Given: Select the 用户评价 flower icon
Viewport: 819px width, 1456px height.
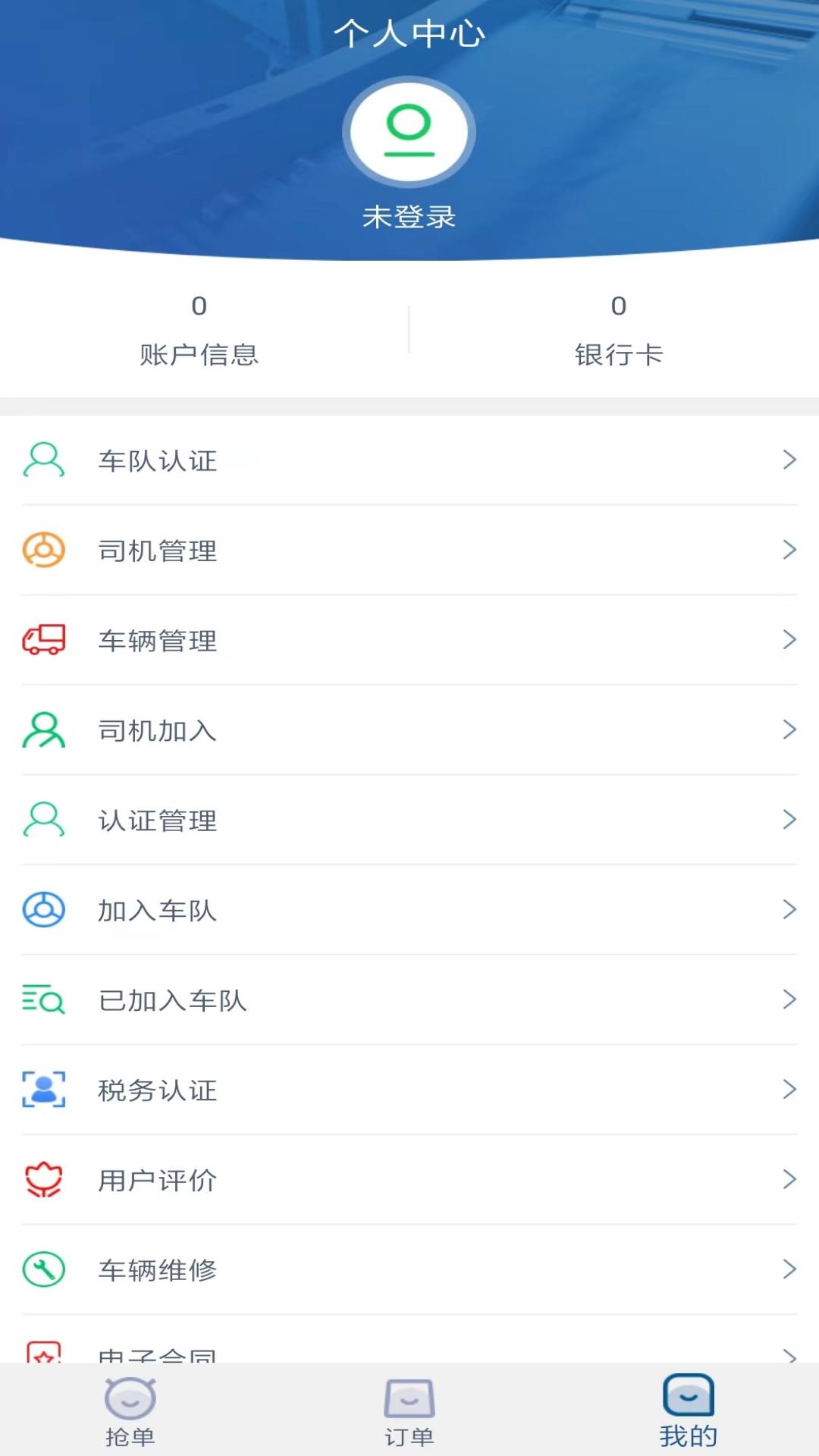Looking at the screenshot, I should point(43,1180).
